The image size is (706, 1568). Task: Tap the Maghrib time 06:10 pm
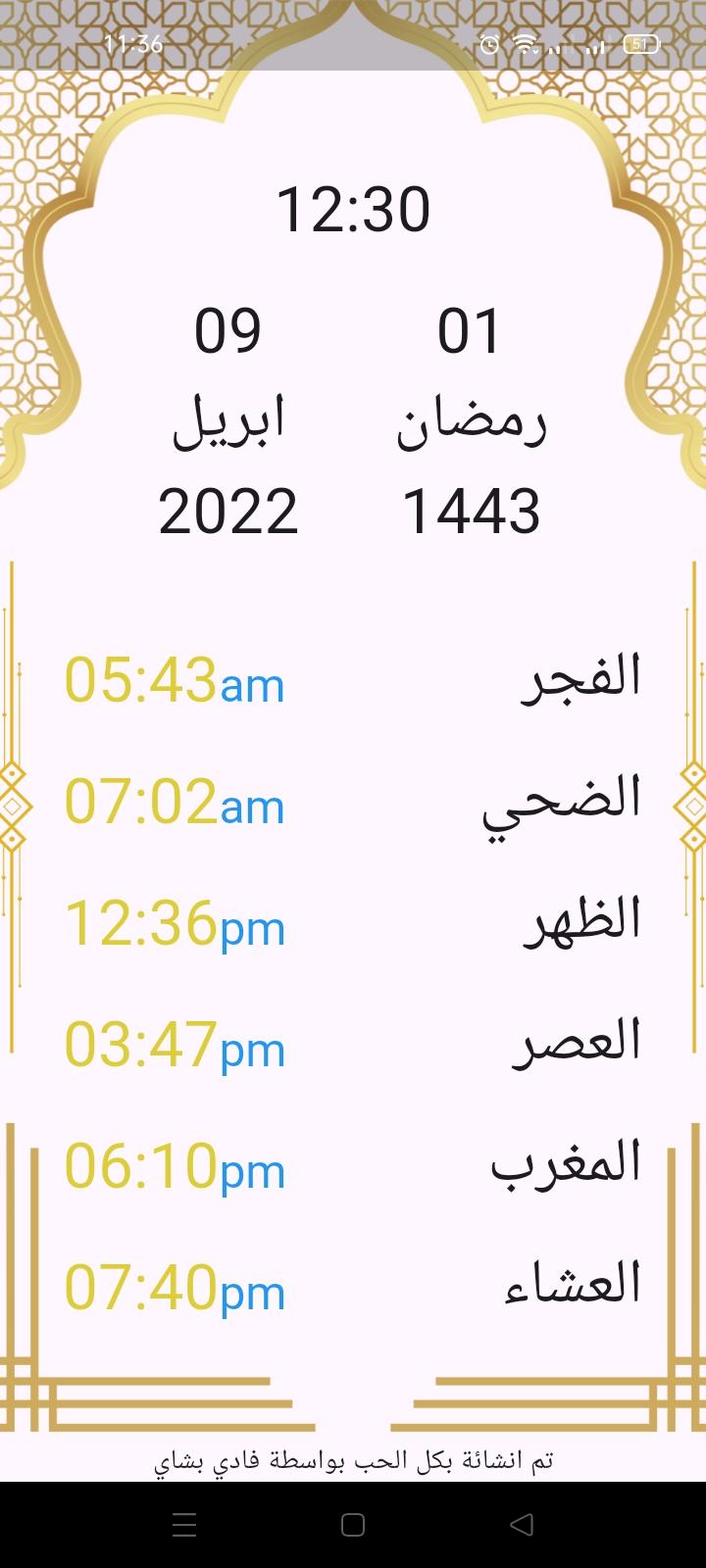pyautogui.click(x=175, y=1168)
